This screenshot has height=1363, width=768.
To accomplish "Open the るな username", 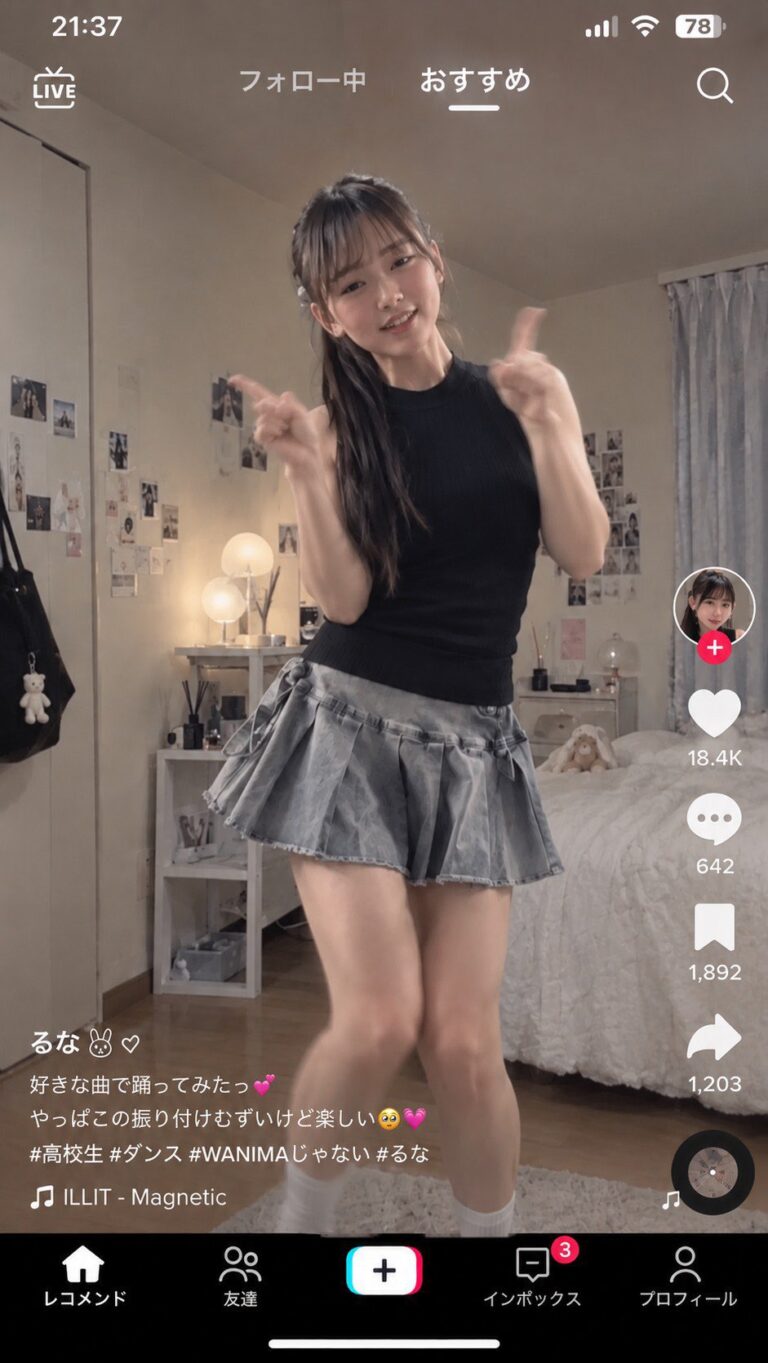I will click(x=55, y=1043).
